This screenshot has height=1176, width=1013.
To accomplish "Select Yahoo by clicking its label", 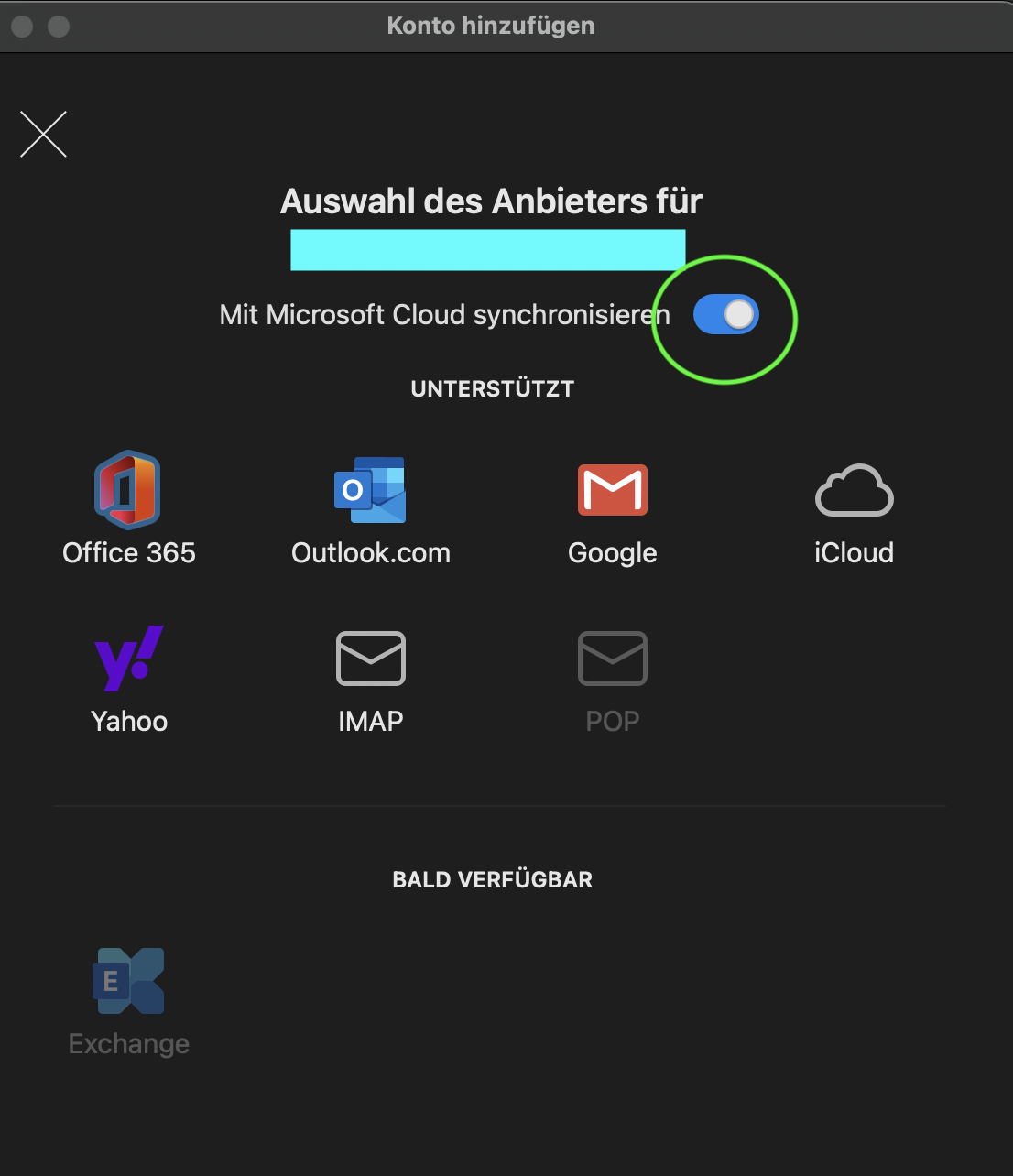I will (128, 721).
